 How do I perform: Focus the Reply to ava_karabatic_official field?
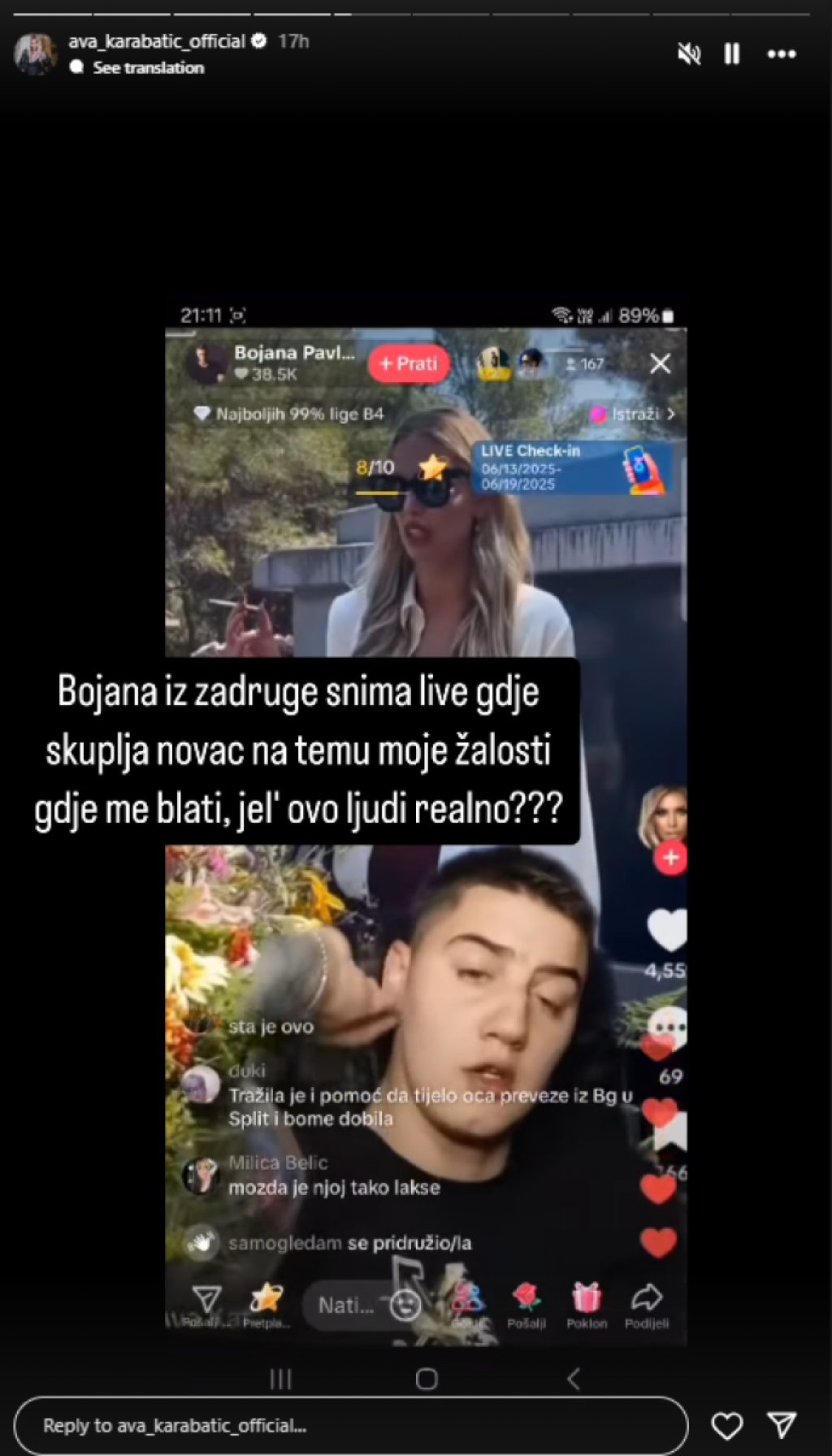point(350,1425)
